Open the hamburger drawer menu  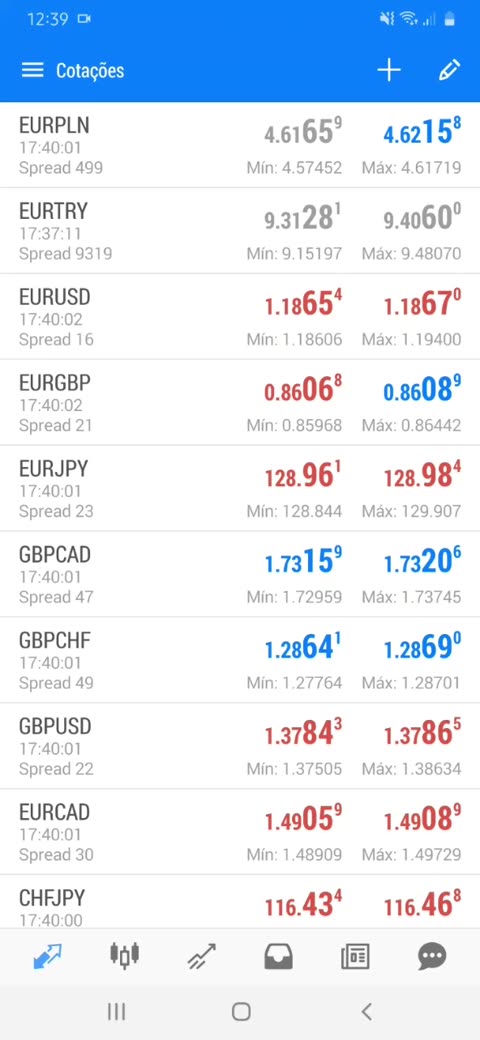pyautogui.click(x=32, y=70)
